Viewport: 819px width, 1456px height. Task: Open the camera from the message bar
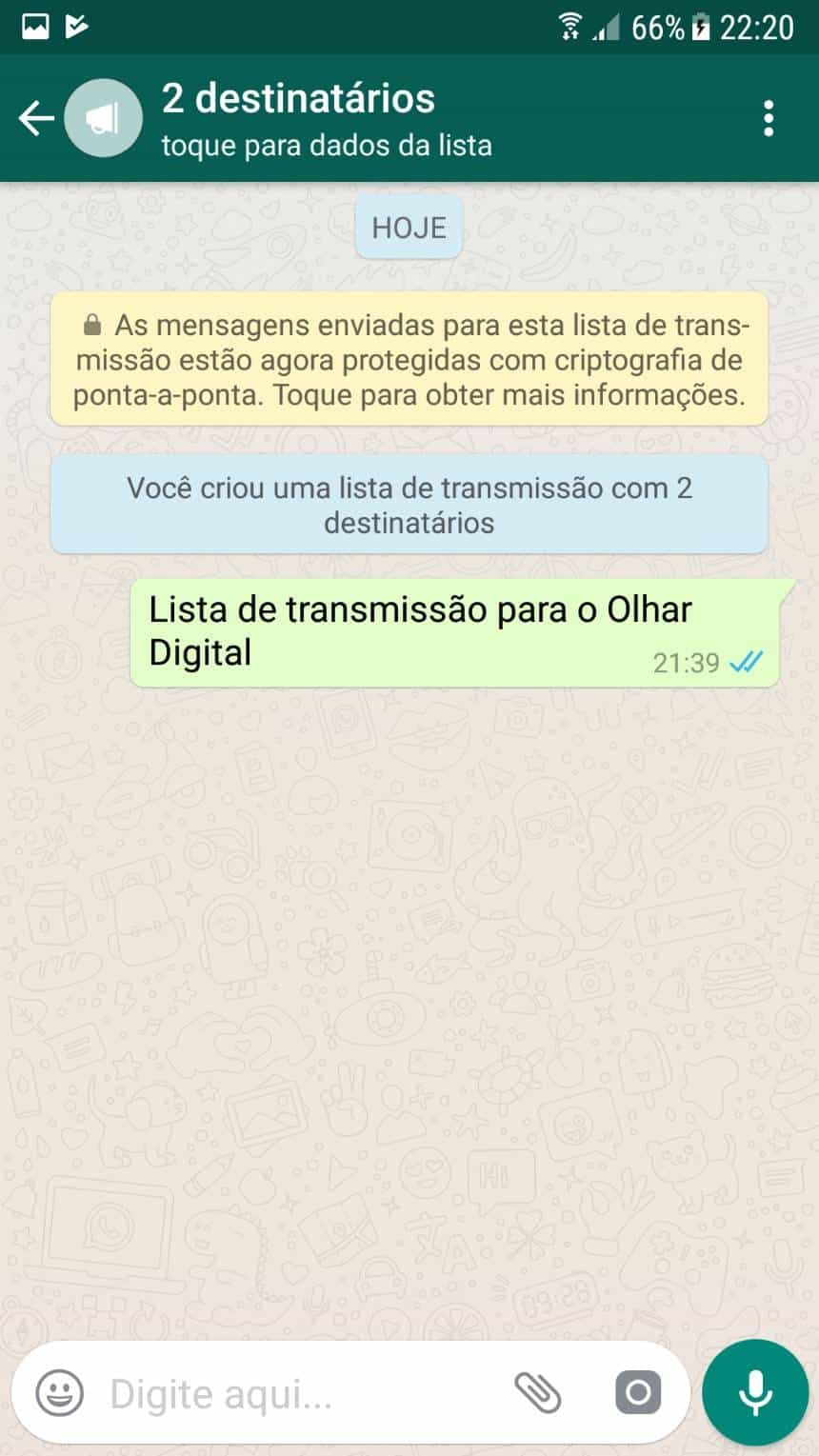click(x=637, y=1392)
